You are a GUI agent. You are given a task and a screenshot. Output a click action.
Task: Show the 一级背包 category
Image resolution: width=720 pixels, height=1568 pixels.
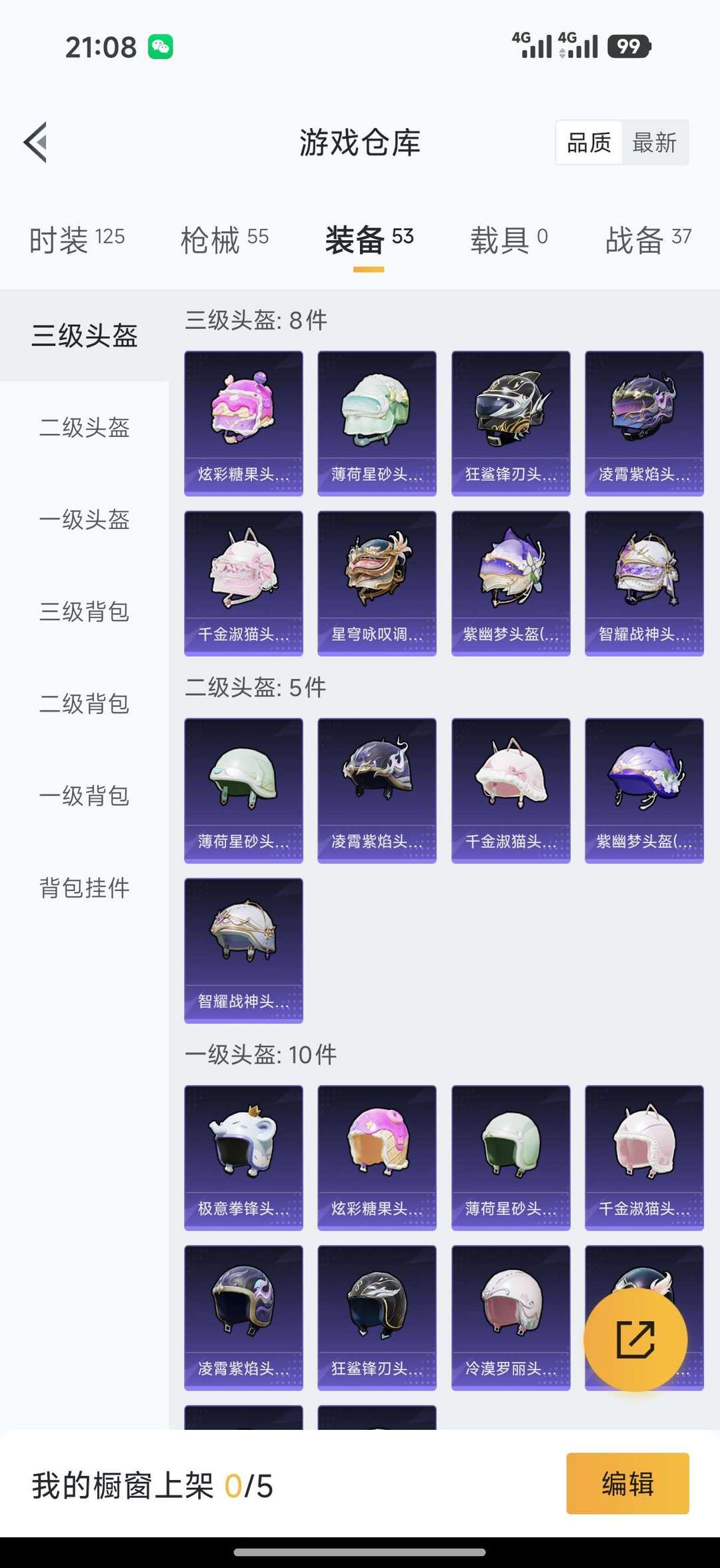coord(84,796)
